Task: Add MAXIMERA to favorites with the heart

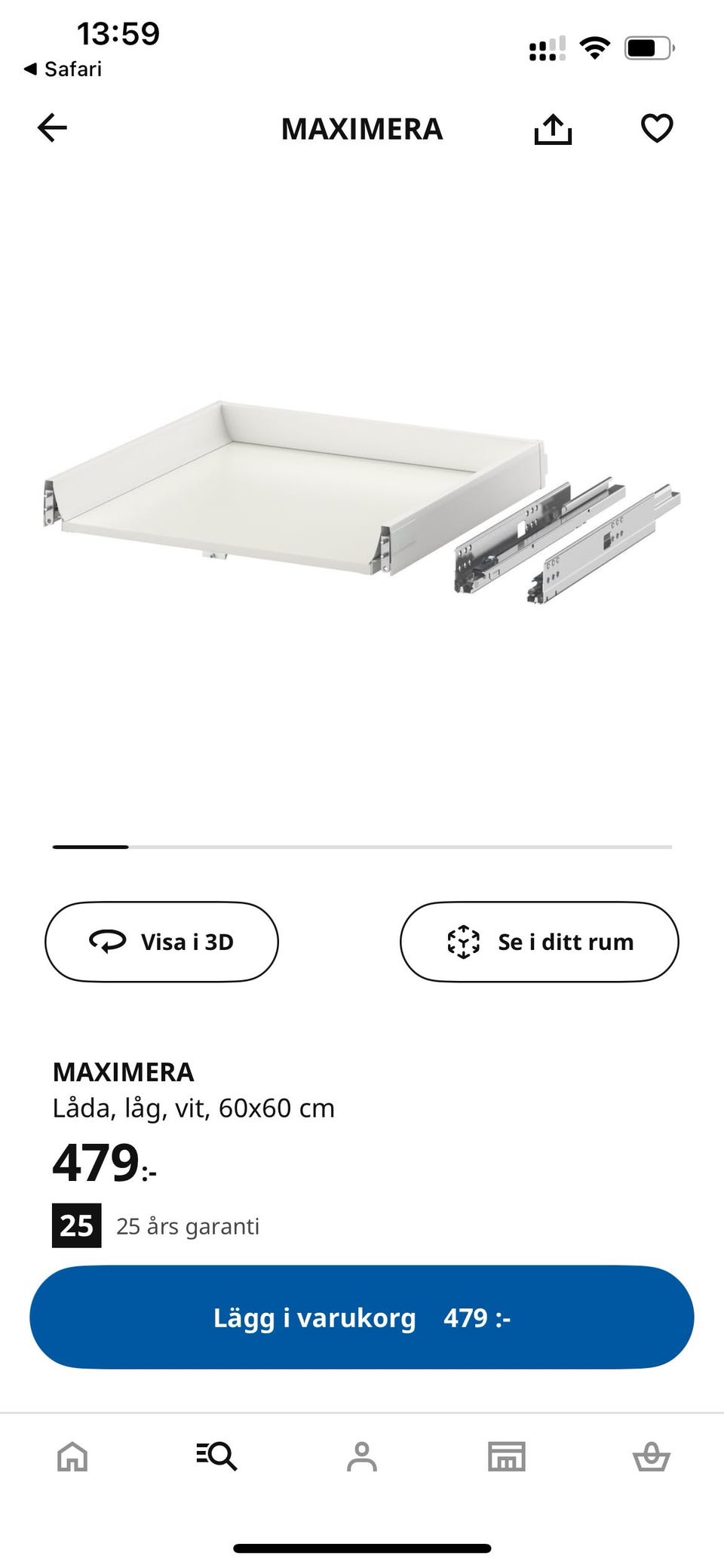Action: point(656,128)
